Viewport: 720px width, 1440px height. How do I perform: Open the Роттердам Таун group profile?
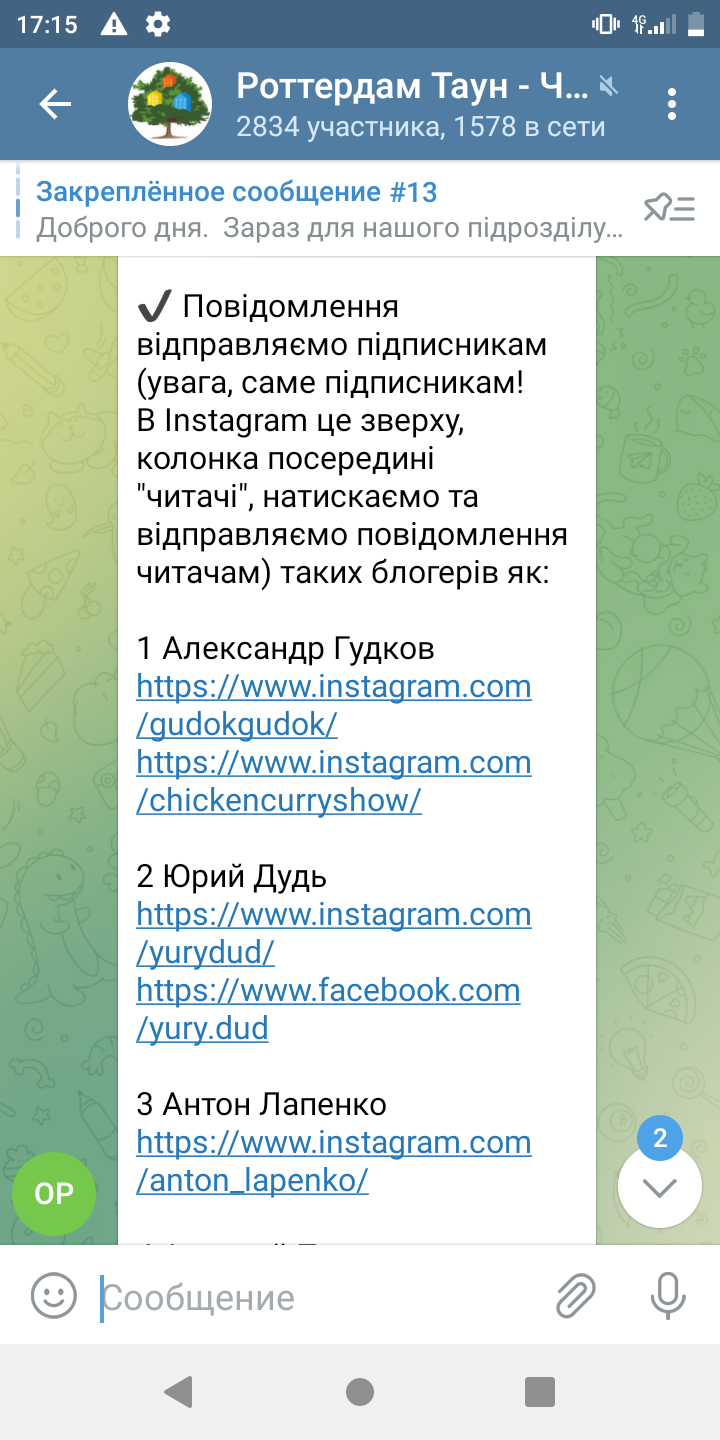410,104
